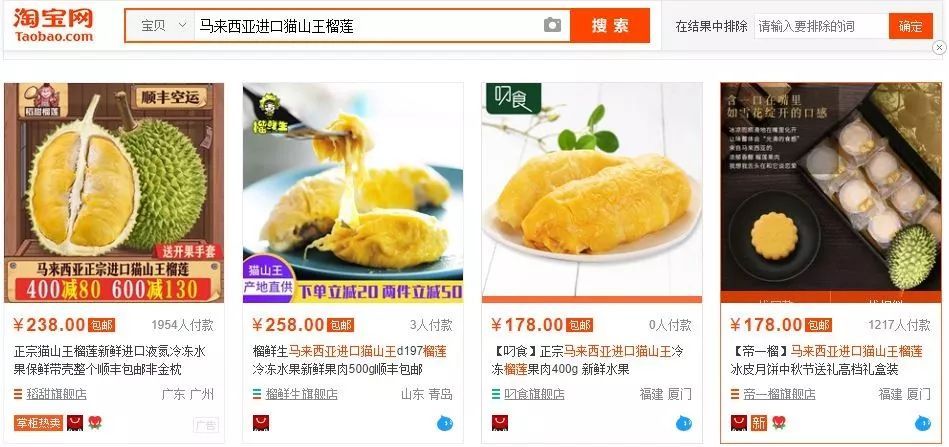Open the ¥258.00 榴鲜生 durian product image
This screenshot has height=447, width=949.
tap(352, 192)
